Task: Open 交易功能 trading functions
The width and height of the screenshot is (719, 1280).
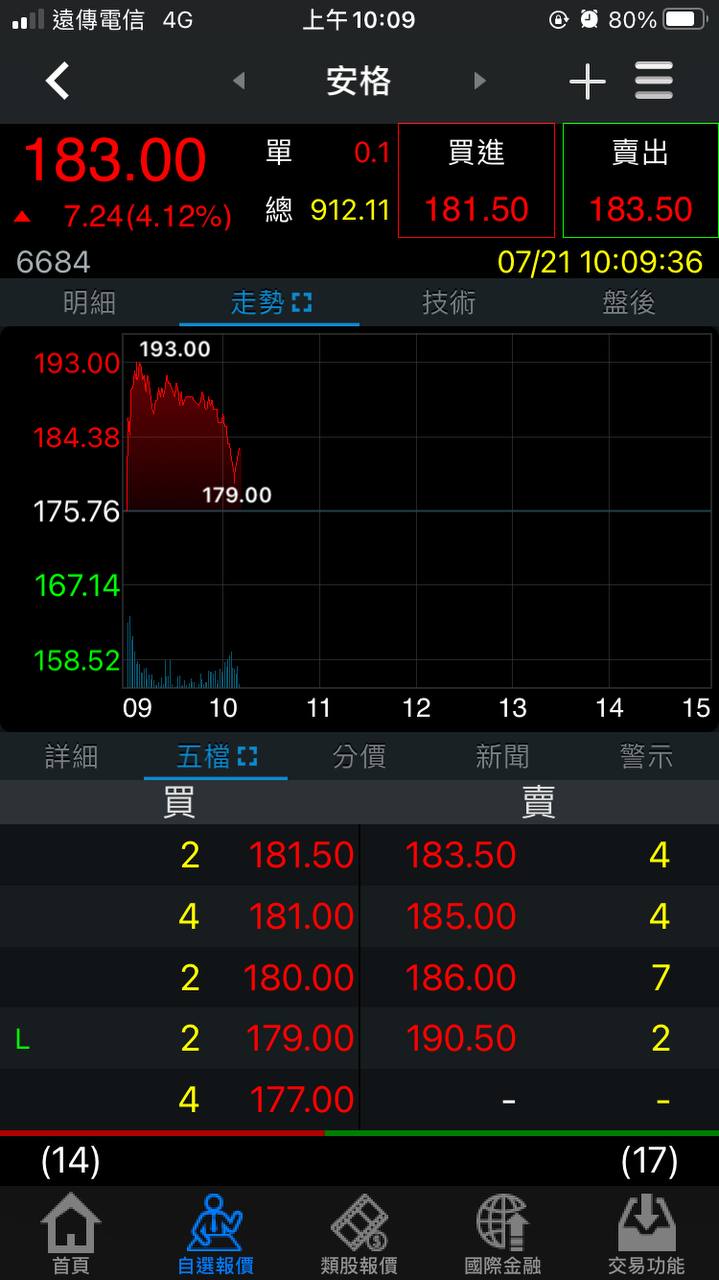Action: click(x=646, y=1234)
